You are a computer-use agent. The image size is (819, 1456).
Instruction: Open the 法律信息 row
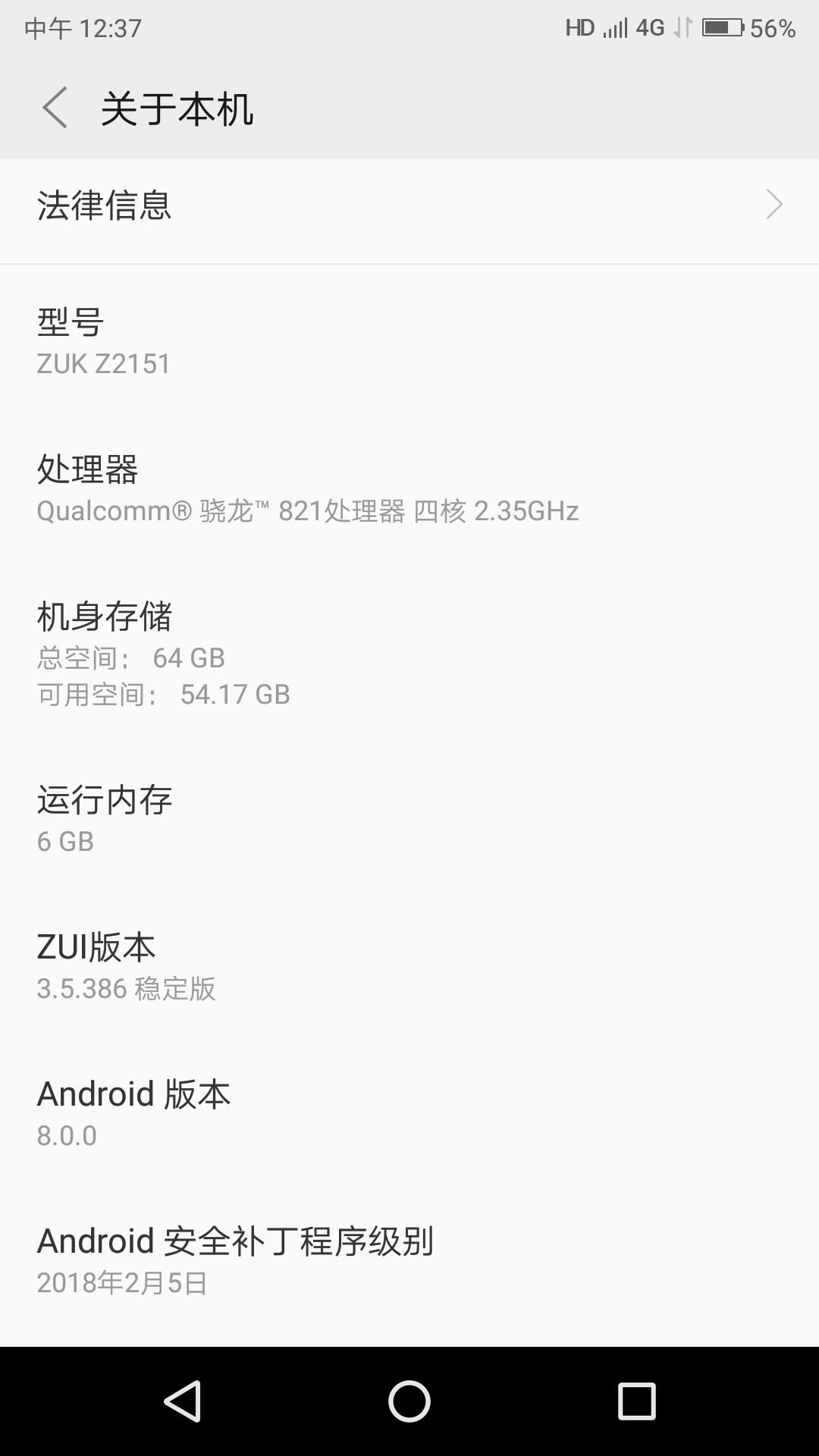pyautogui.click(x=409, y=205)
